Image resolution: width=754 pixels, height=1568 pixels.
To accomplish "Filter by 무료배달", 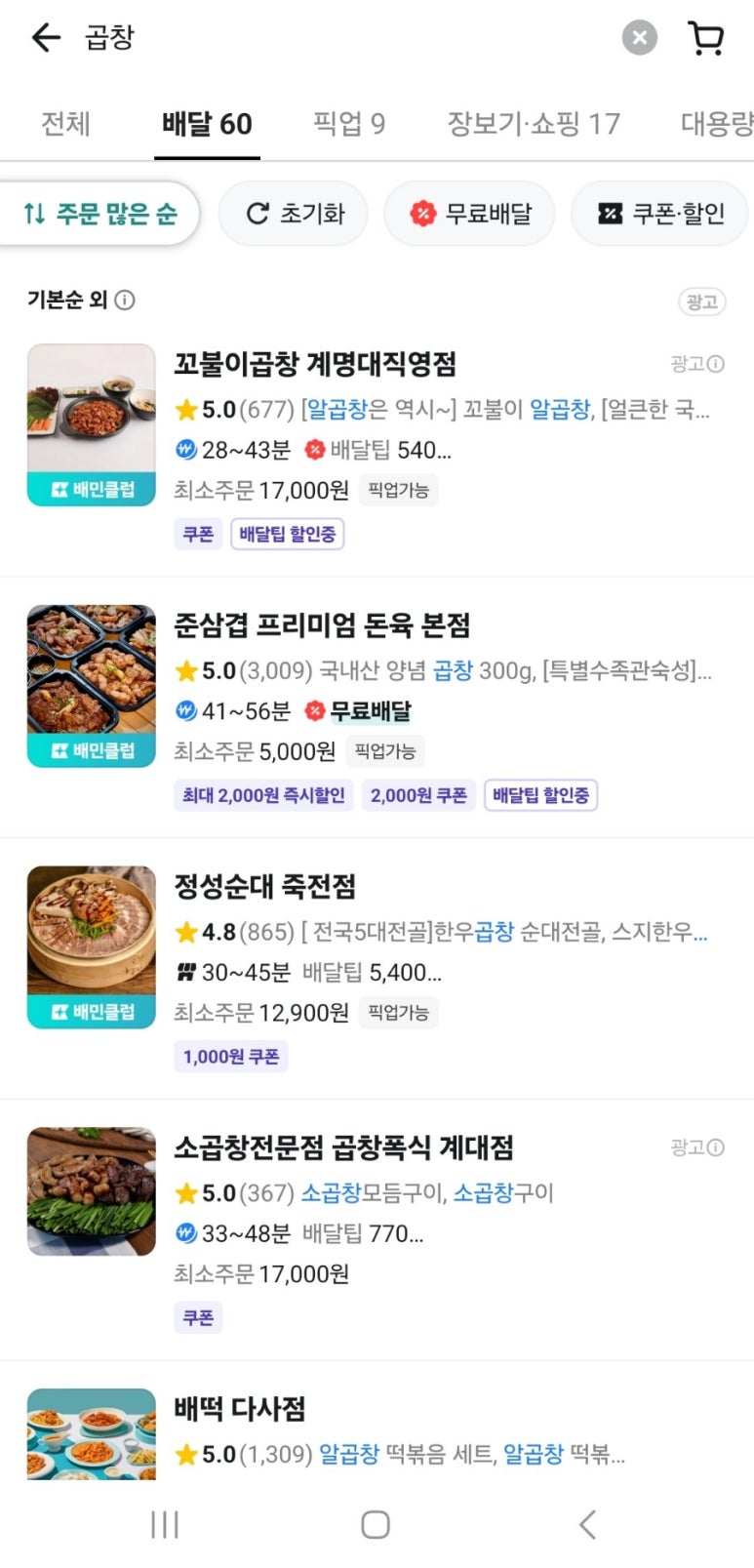I will coord(471,214).
